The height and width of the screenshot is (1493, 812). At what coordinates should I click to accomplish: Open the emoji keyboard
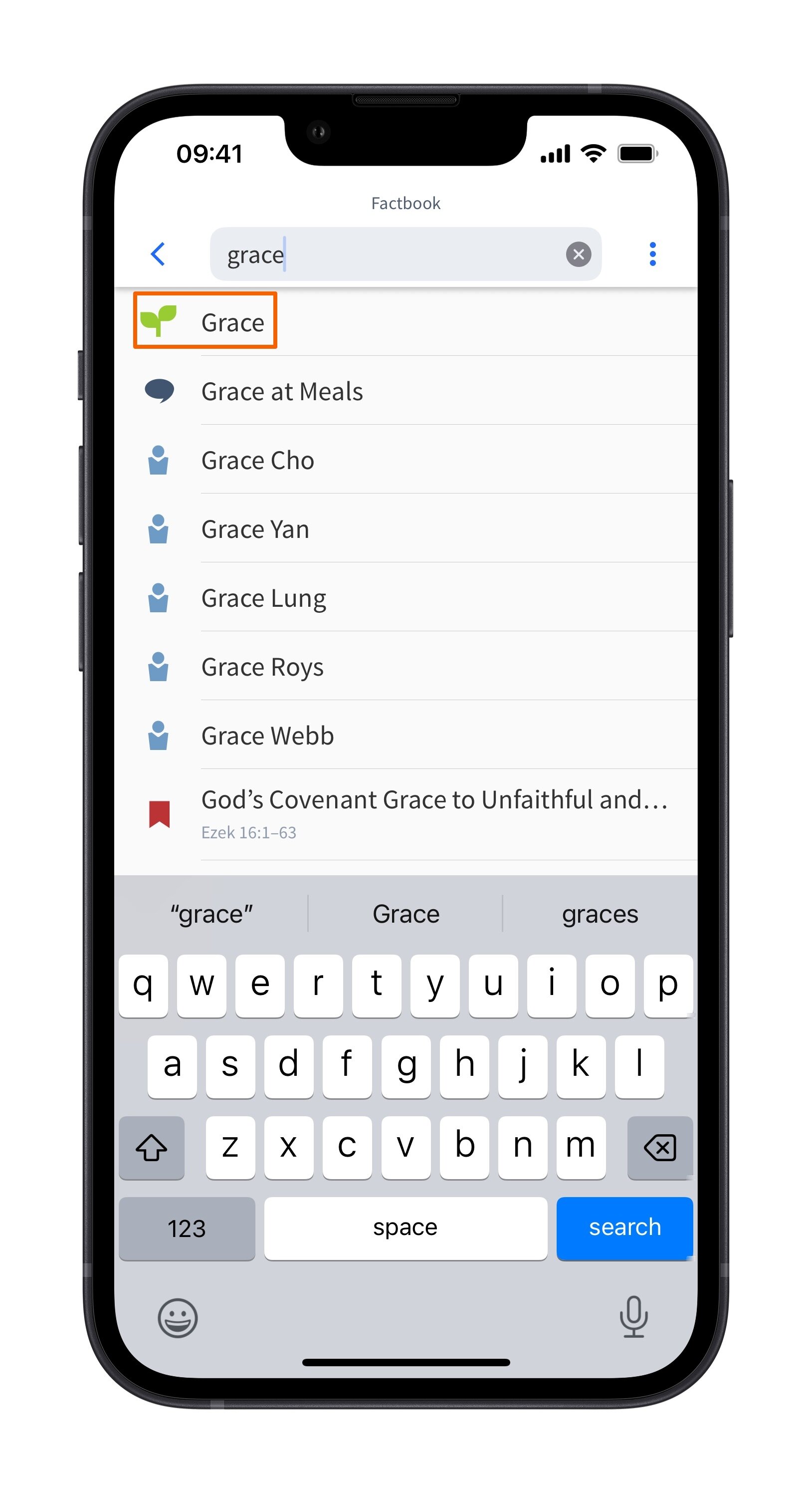(177, 1317)
